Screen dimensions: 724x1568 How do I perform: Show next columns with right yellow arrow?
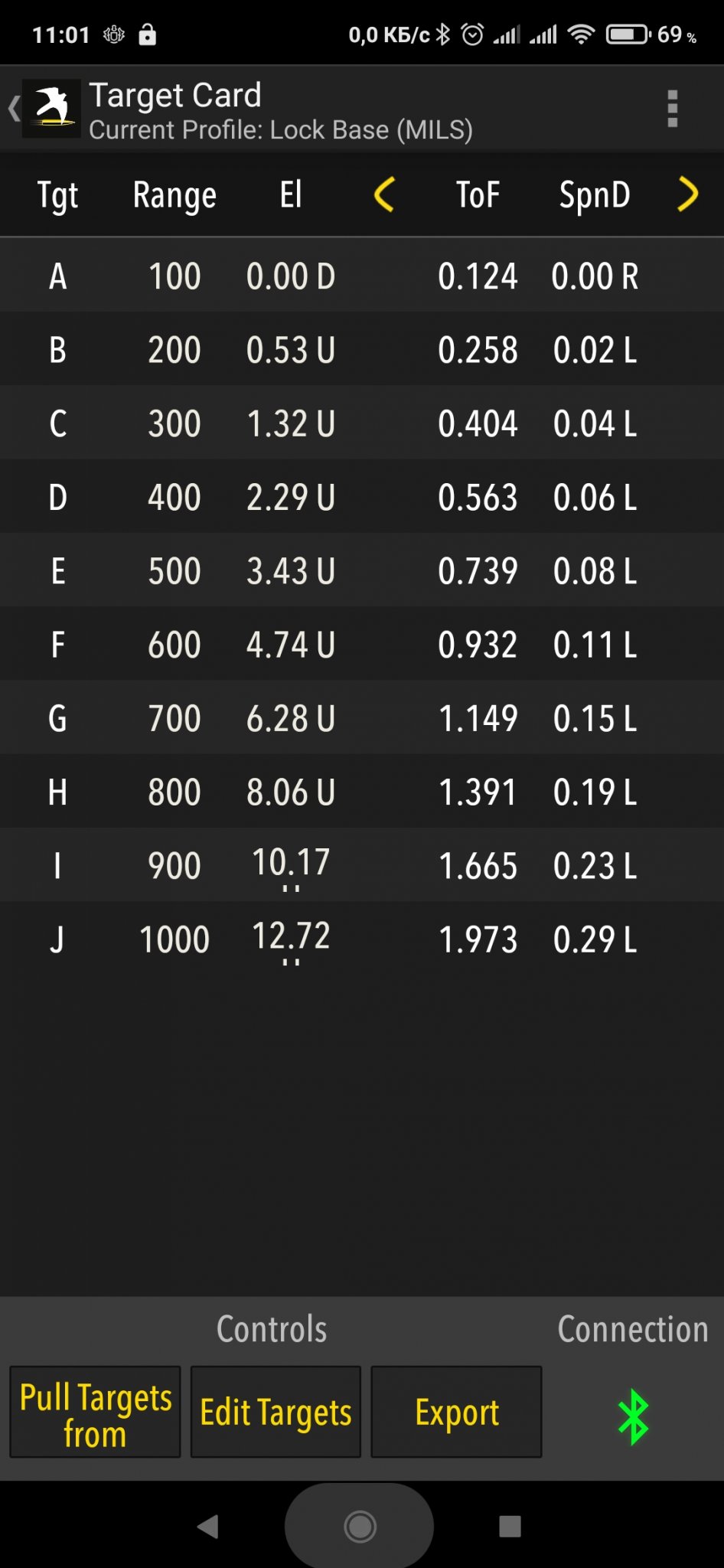tap(687, 194)
